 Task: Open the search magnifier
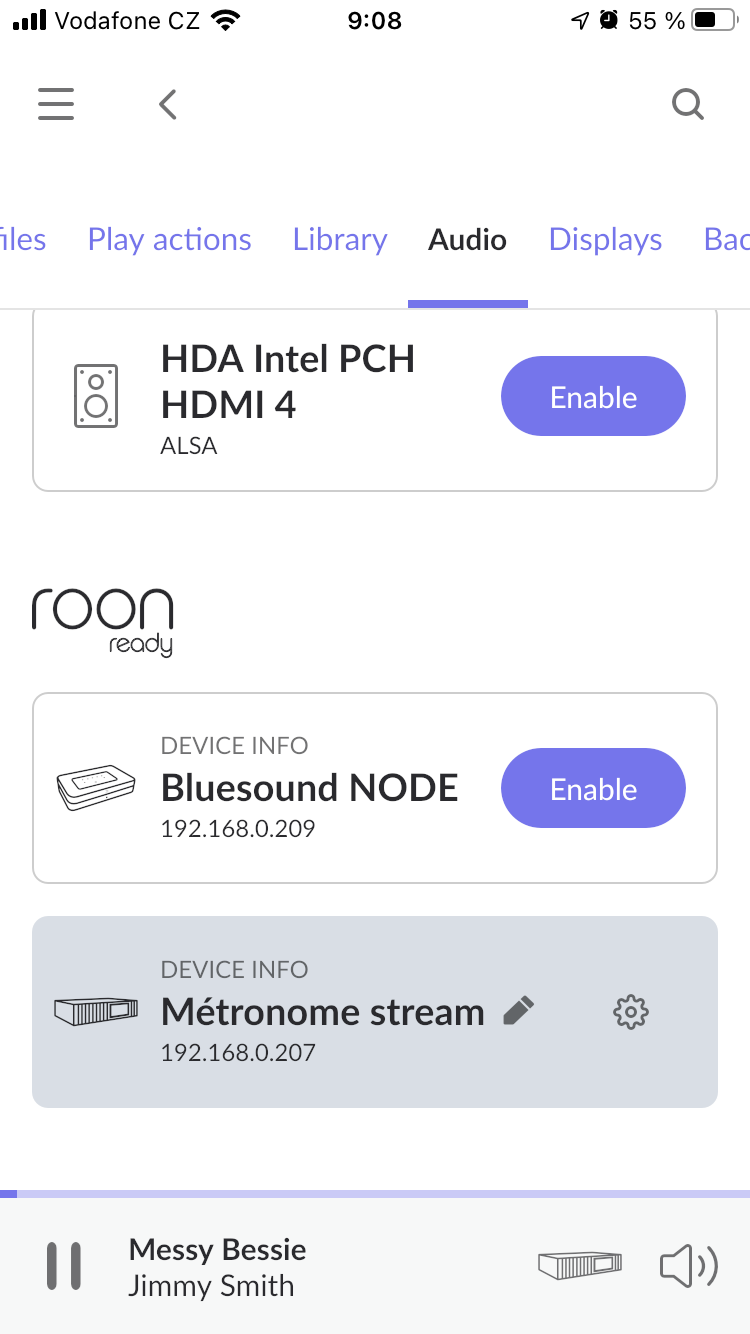coord(688,104)
